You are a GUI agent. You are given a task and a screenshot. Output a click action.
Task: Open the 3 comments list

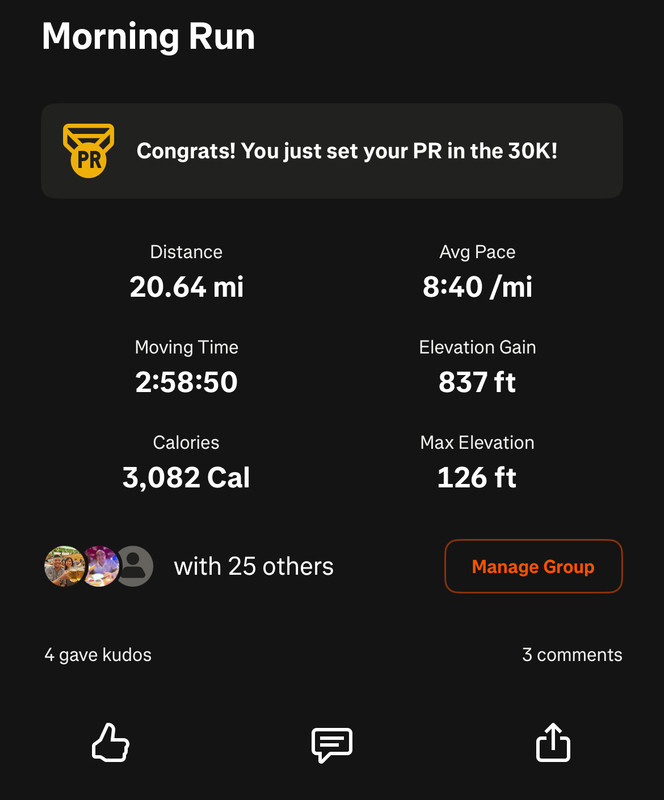point(572,655)
